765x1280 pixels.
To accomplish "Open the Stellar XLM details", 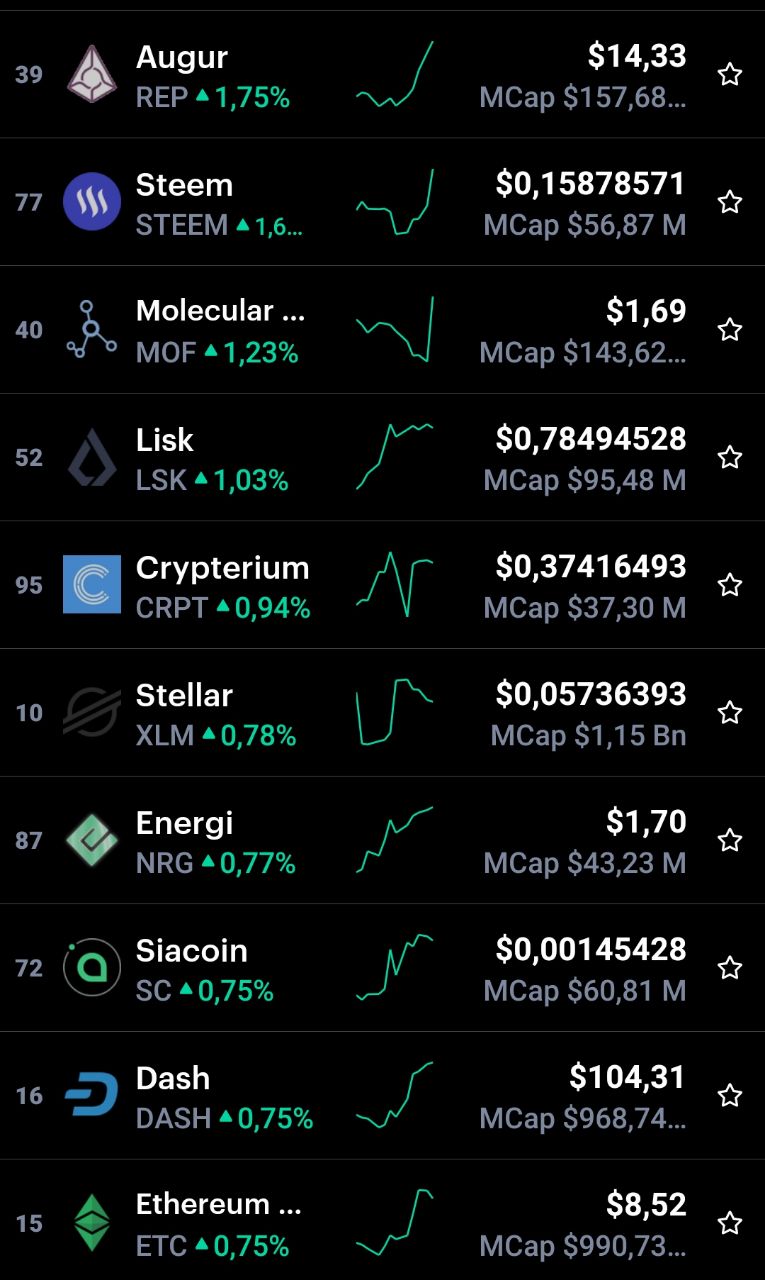I will 382,713.
